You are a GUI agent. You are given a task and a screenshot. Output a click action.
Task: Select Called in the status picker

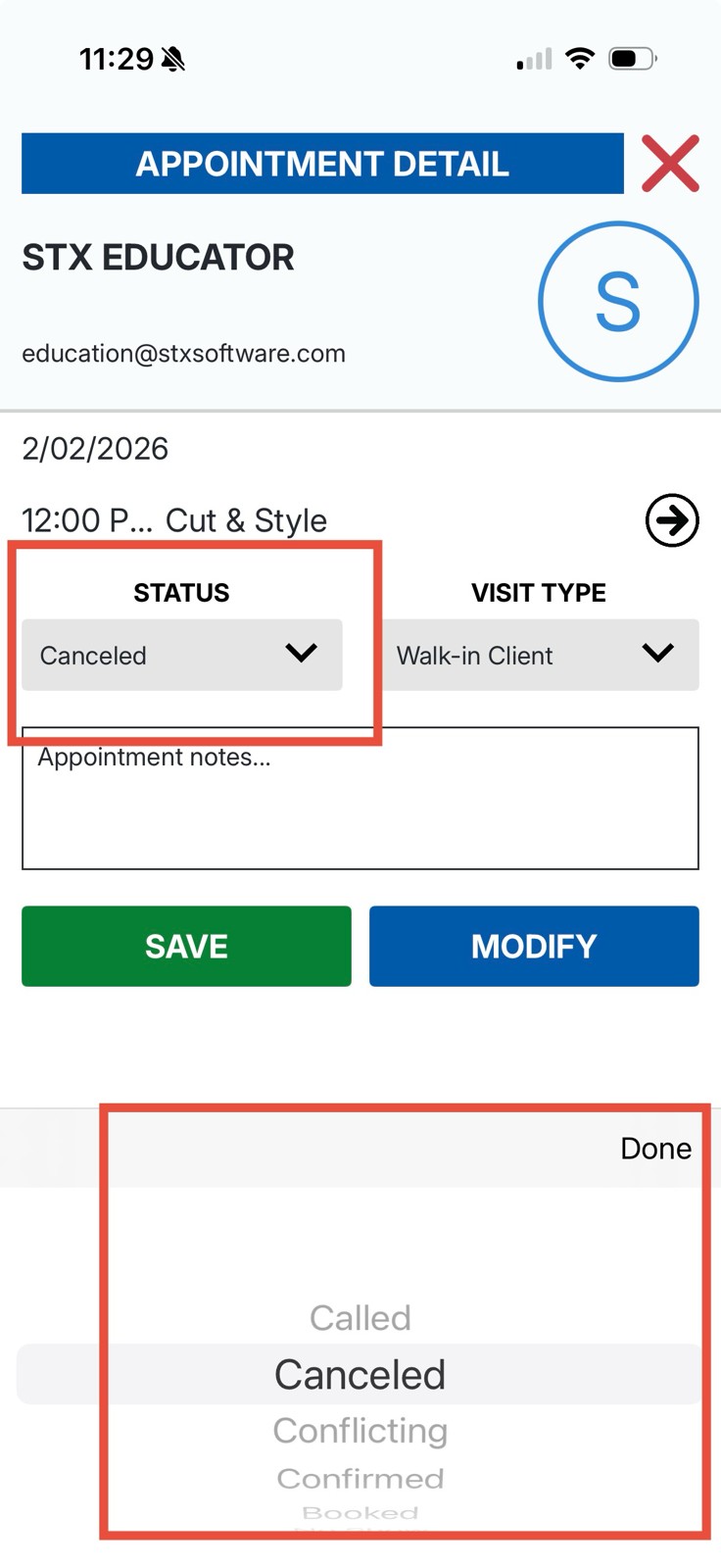click(360, 1318)
